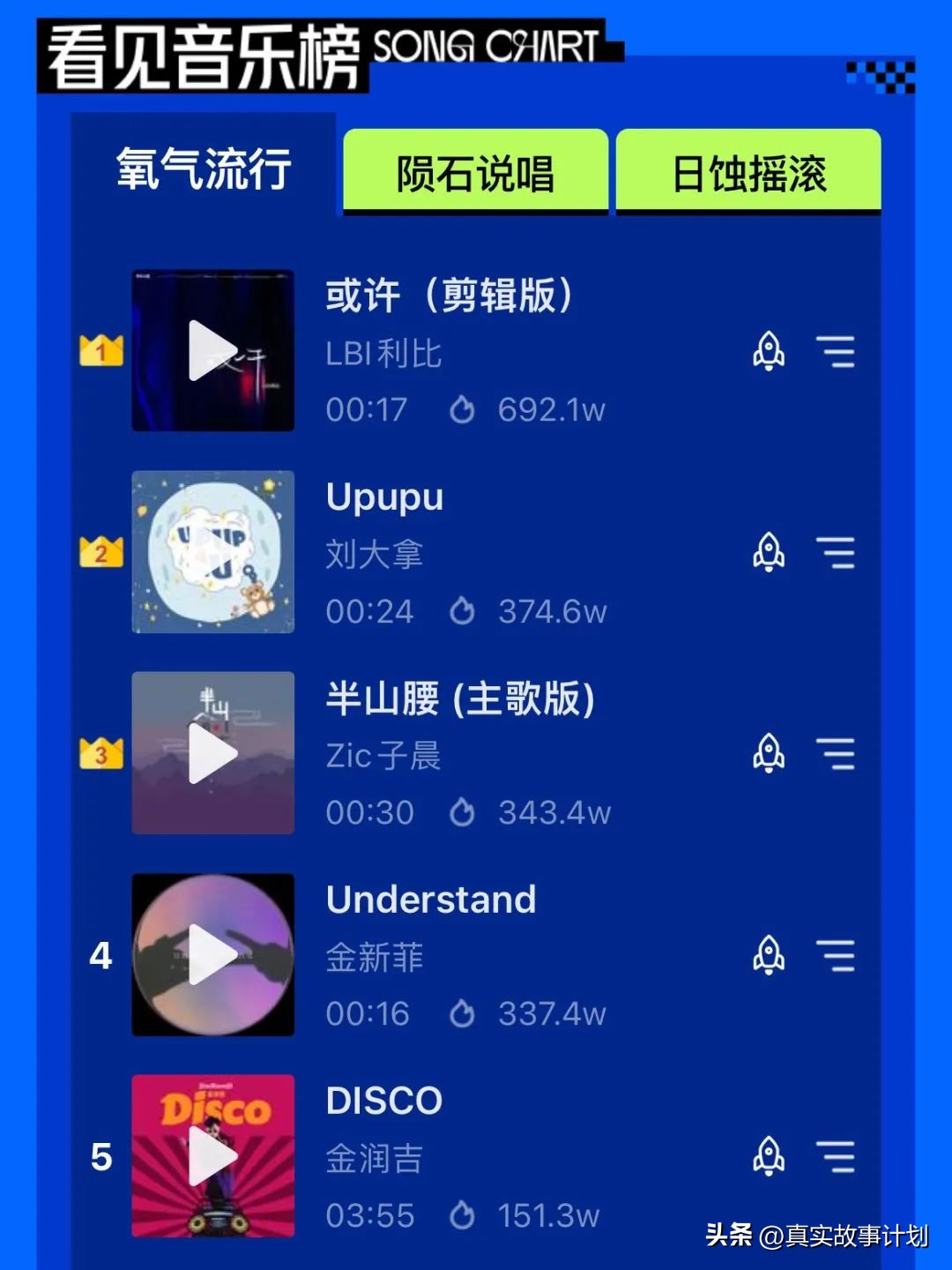Screen dimensions: 952x1270
Task: Click the rocket icon beside DISCO
Action: point(770,1155)
